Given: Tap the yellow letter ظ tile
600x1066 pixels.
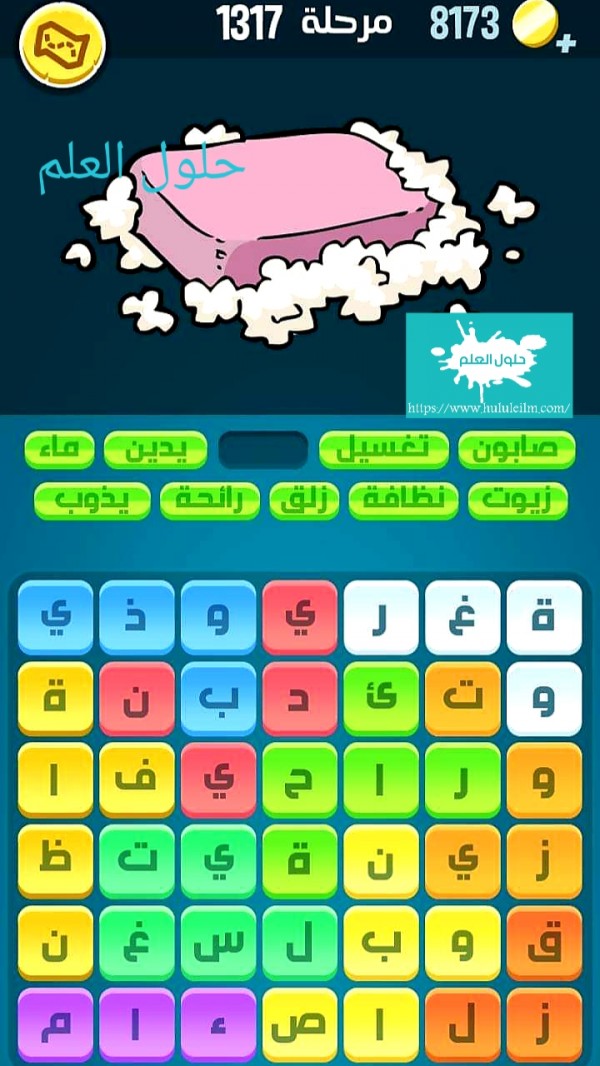Looking at the screenshot, I should point(55,861).
